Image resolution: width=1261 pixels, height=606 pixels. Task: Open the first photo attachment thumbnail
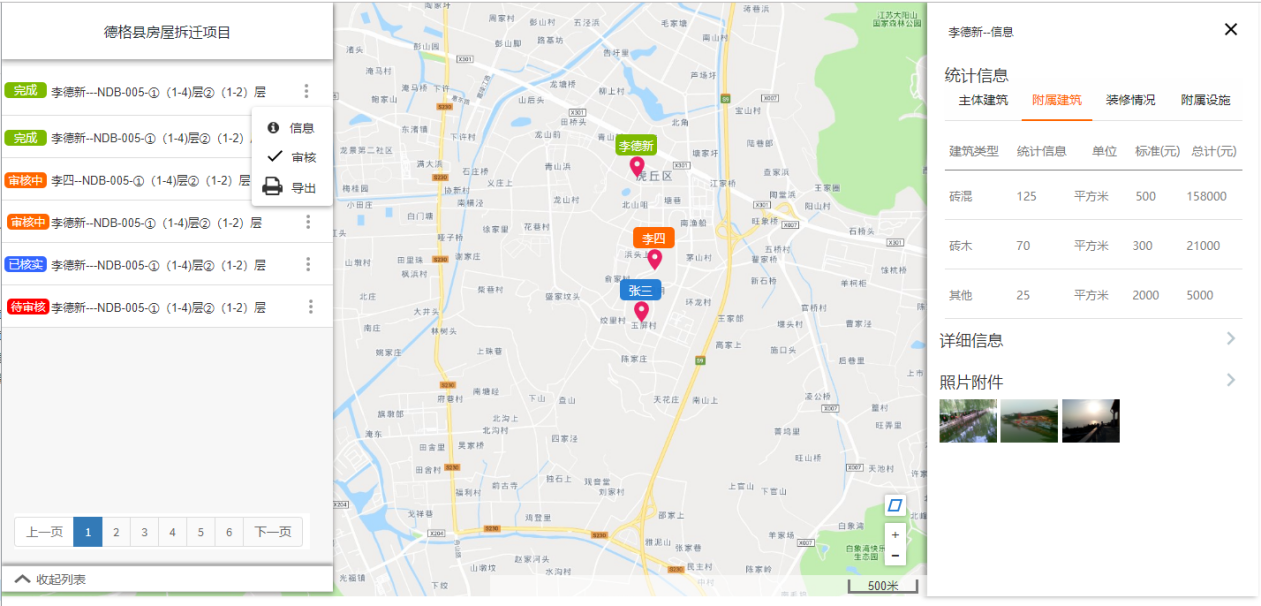[x=968, y=421]
